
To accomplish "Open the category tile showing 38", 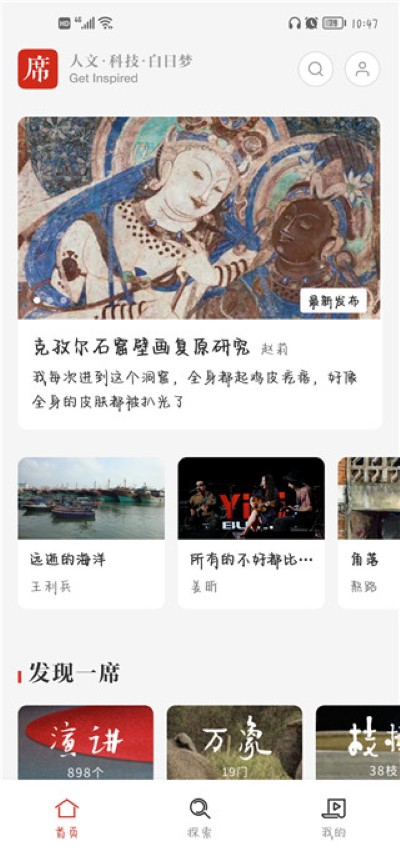I will (x=358, y=742).
